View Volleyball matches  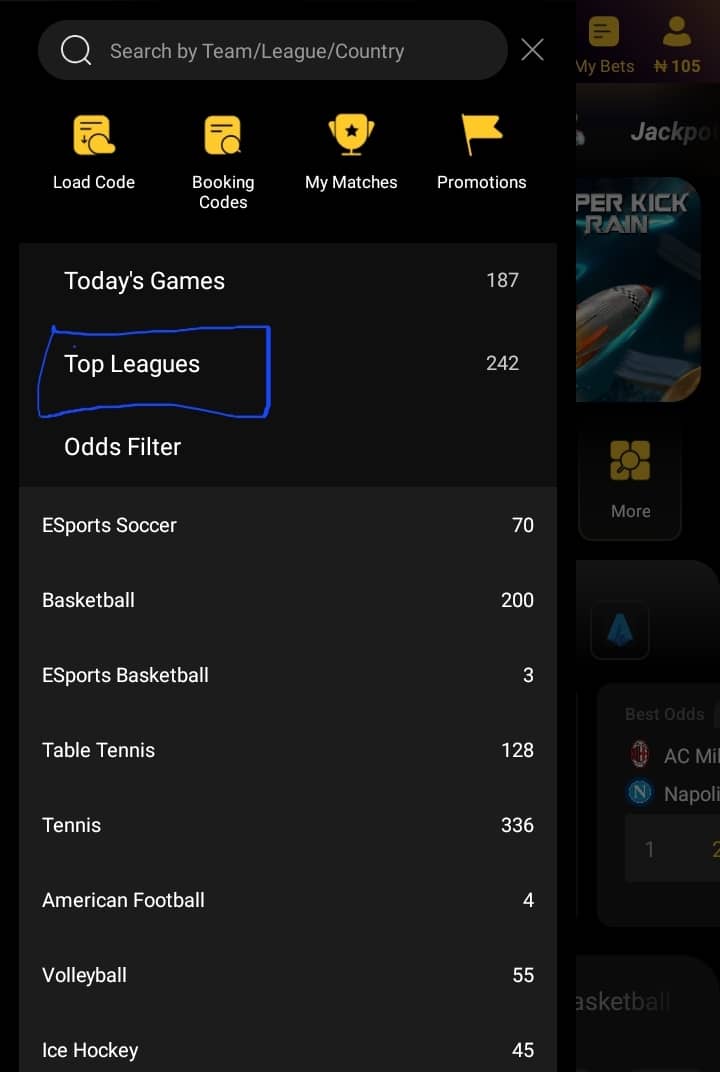pos(288,975)
